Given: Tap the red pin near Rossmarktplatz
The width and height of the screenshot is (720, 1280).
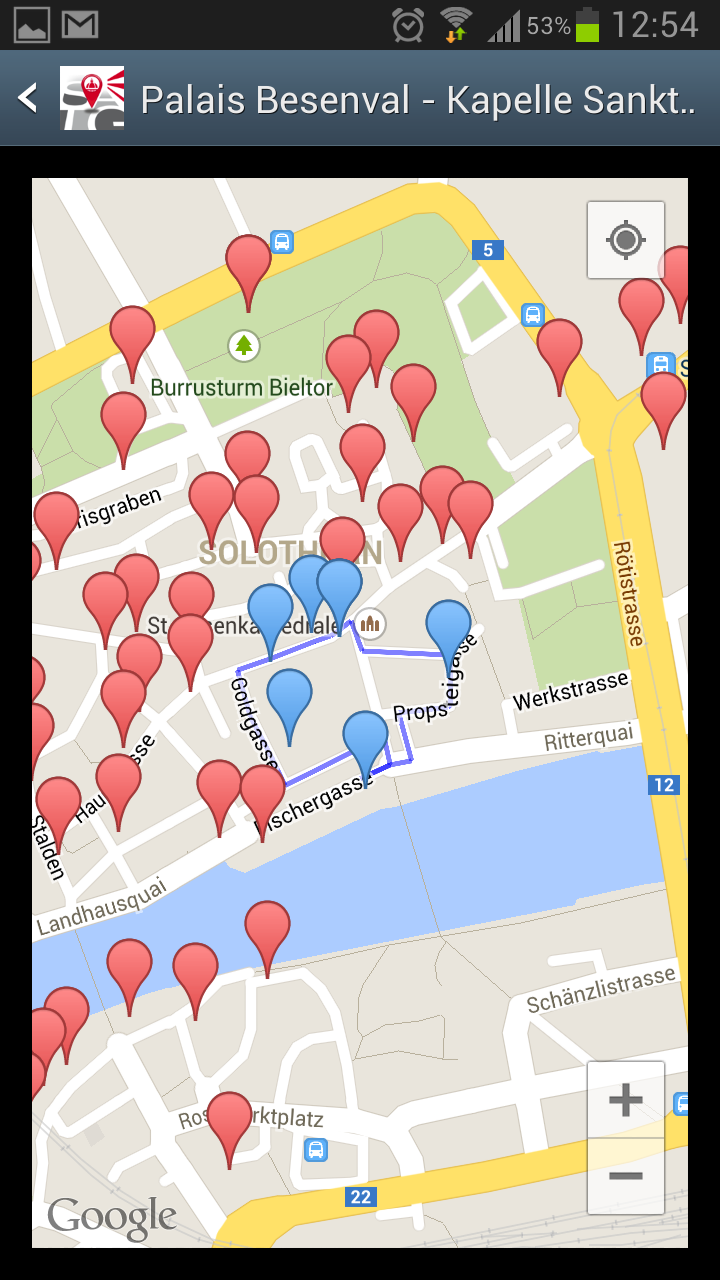Looking at the screenshot, I should [x=229, y=1118].
